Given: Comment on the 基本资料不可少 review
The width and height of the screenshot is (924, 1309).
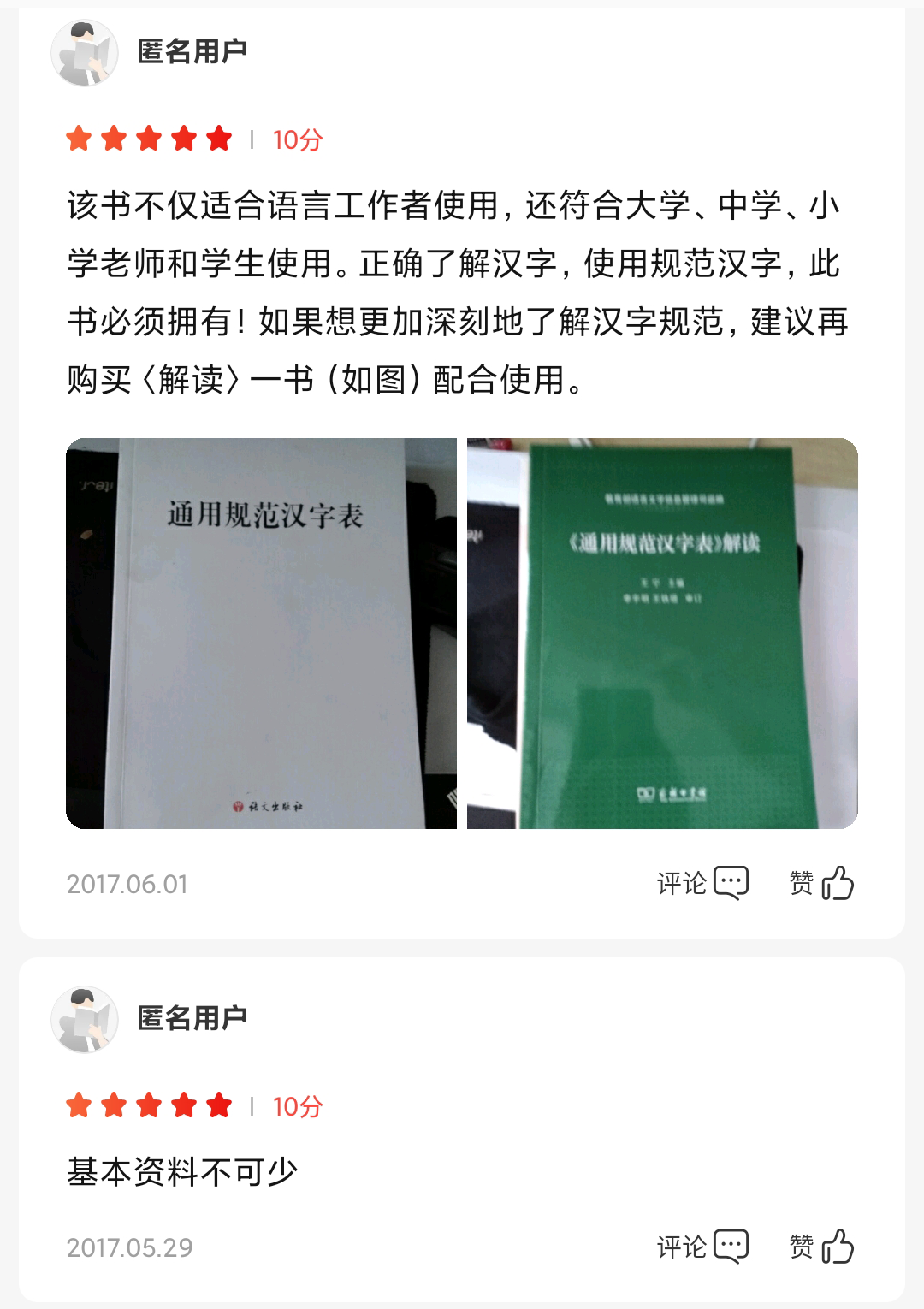Looking at the screenshot, I should pos(702,1247).
